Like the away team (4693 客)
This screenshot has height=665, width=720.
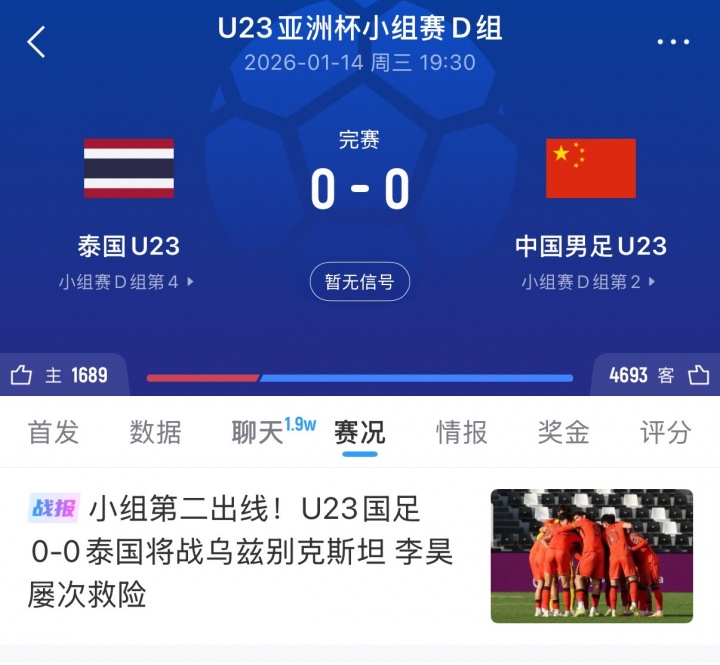pyautogui.click(x=698, y=375)
